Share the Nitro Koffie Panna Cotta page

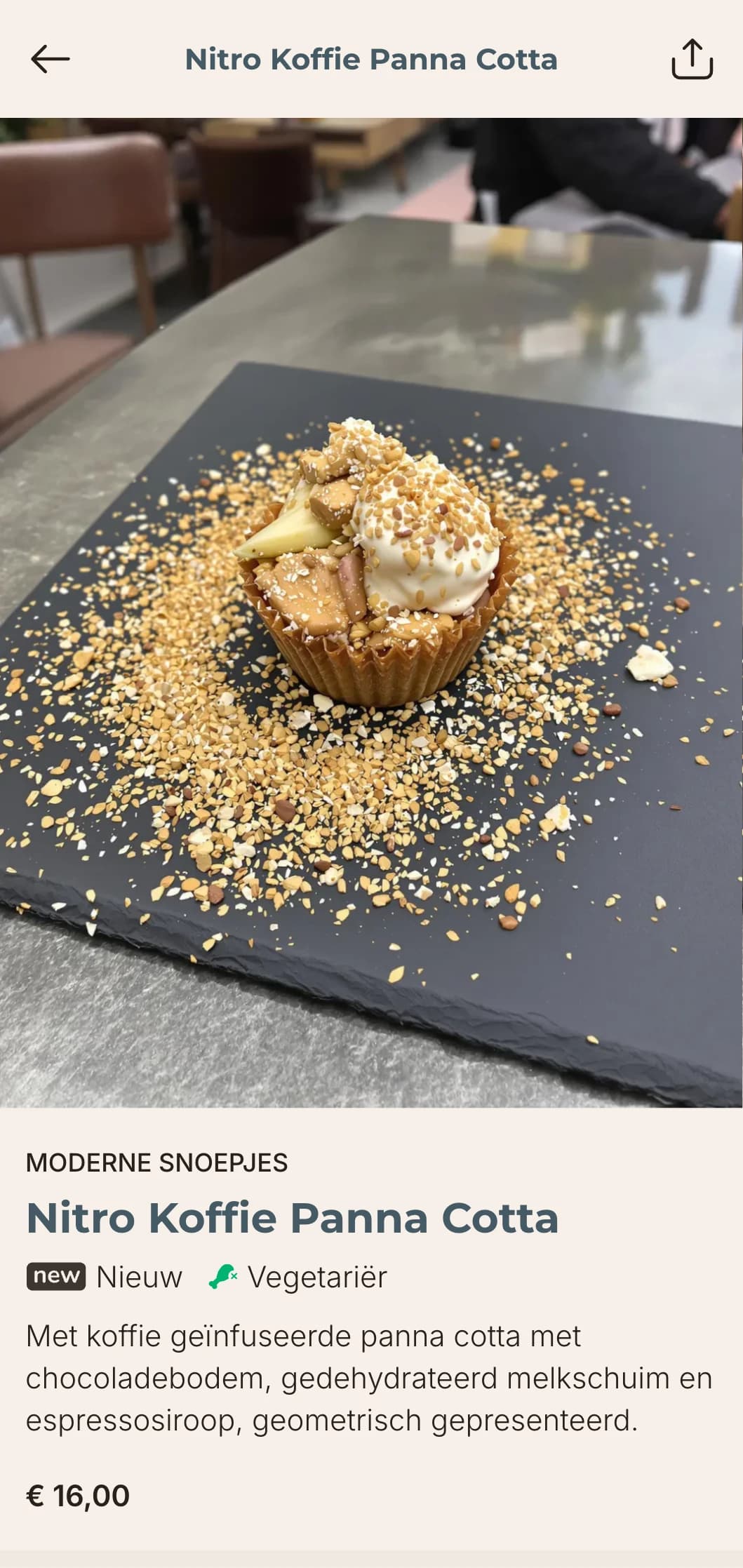tap(692, 59)
